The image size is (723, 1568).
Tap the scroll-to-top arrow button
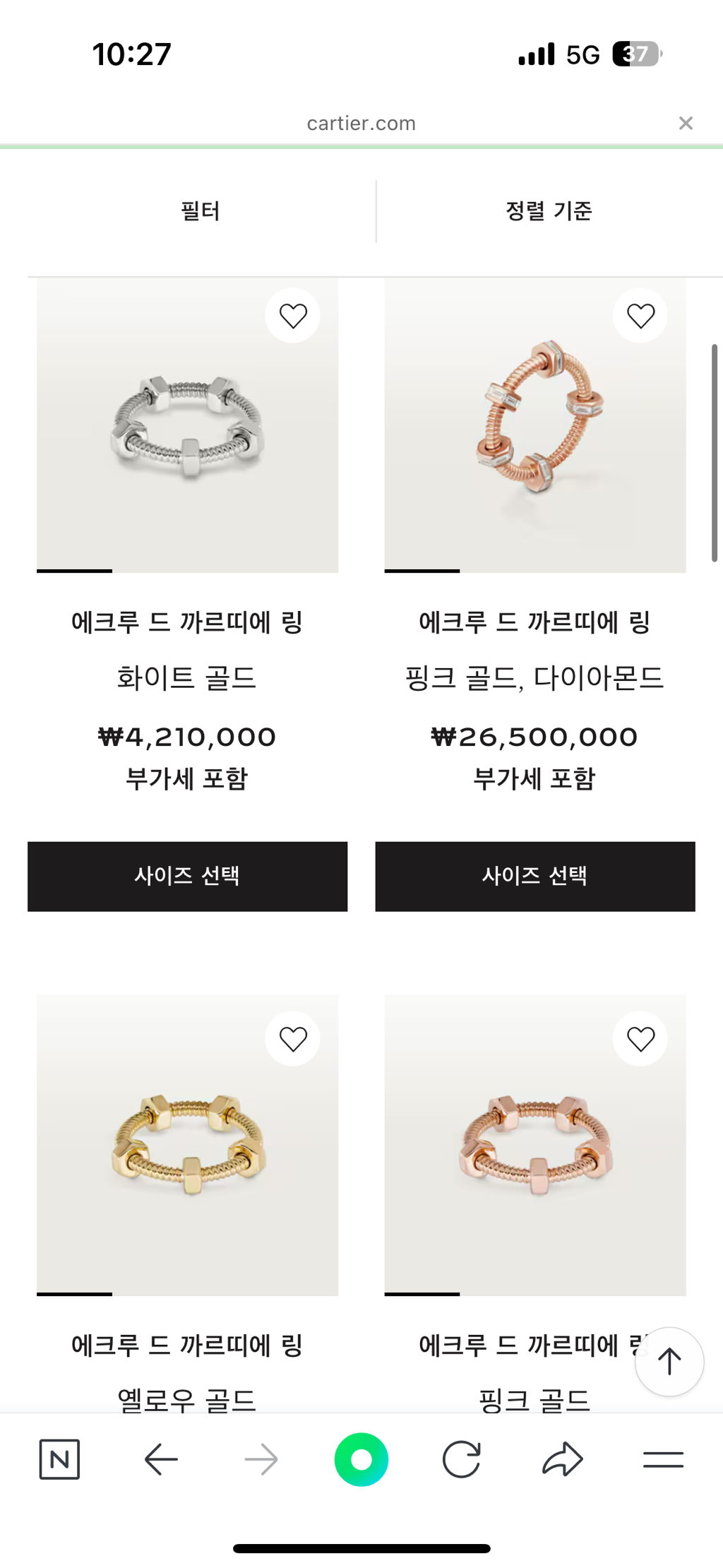668,1362
